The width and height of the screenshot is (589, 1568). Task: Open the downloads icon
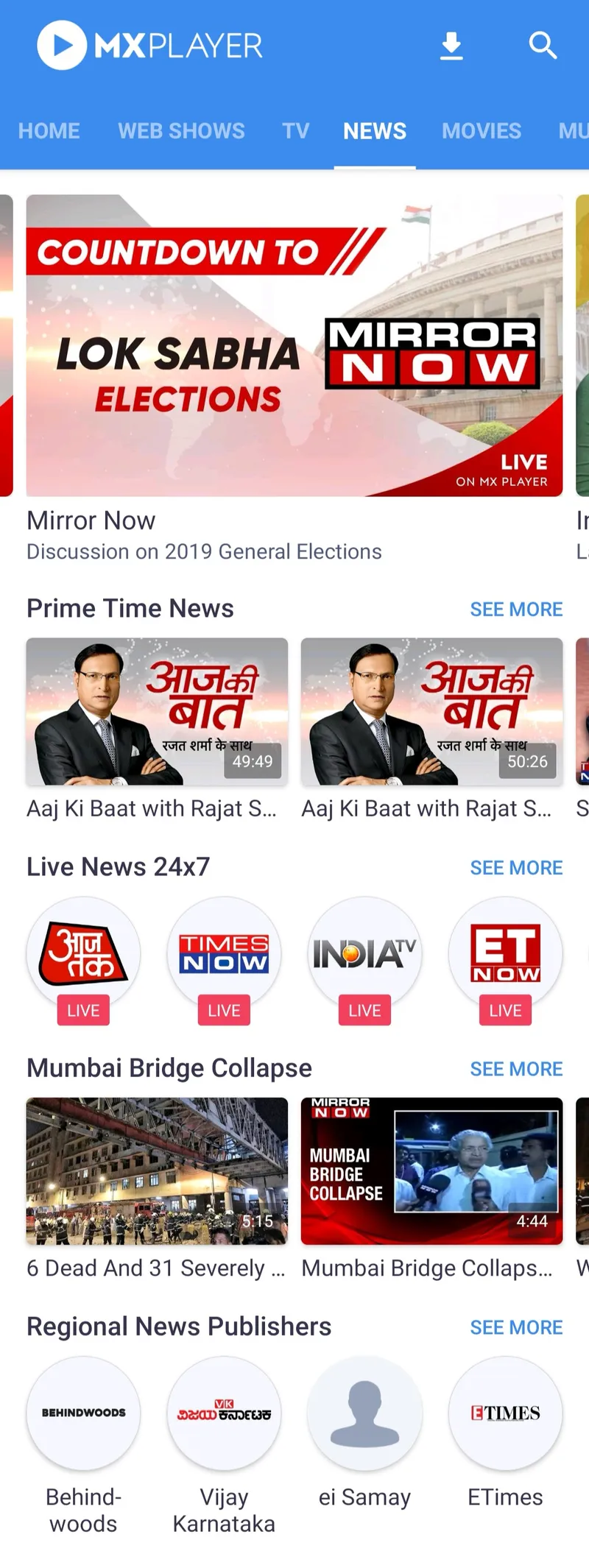click(x=451, y=46)
